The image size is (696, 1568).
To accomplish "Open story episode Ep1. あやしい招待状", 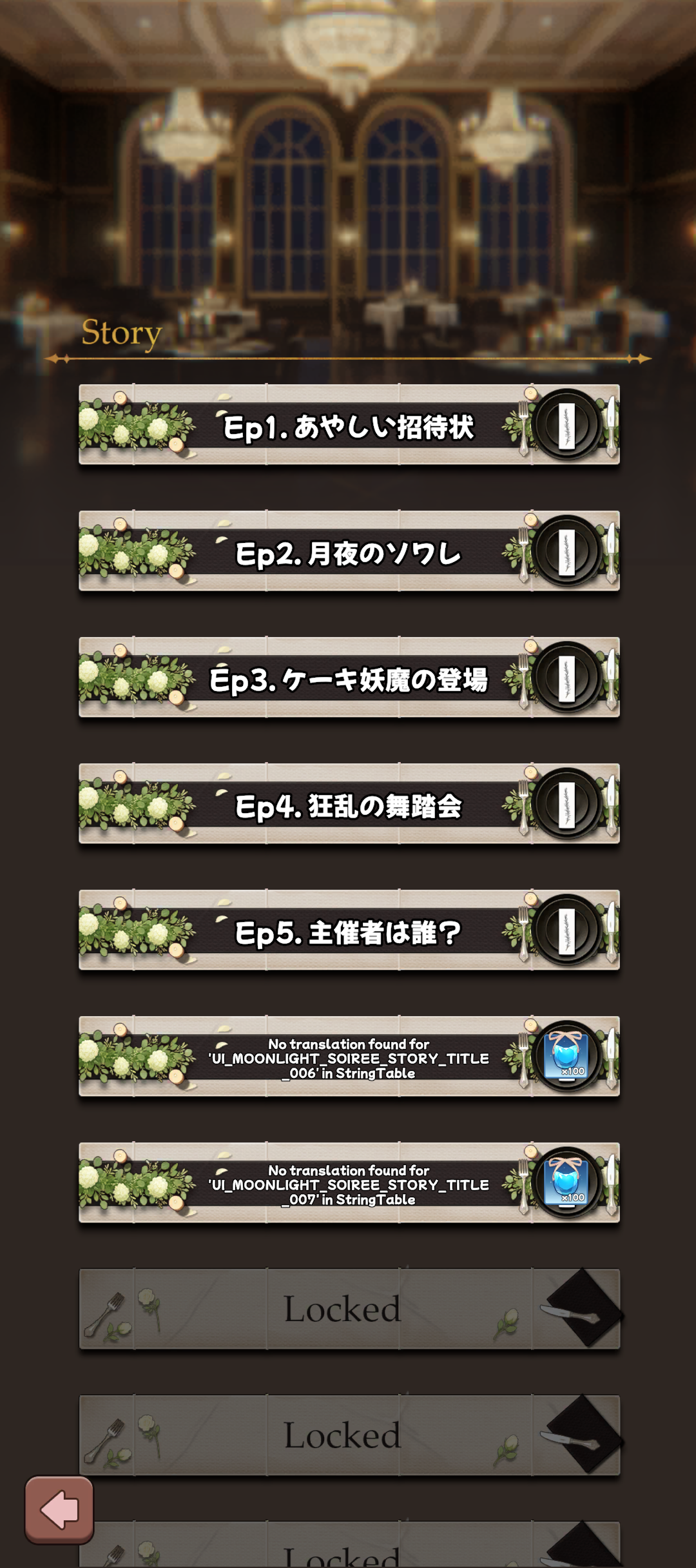I will [x=349, y=426].
